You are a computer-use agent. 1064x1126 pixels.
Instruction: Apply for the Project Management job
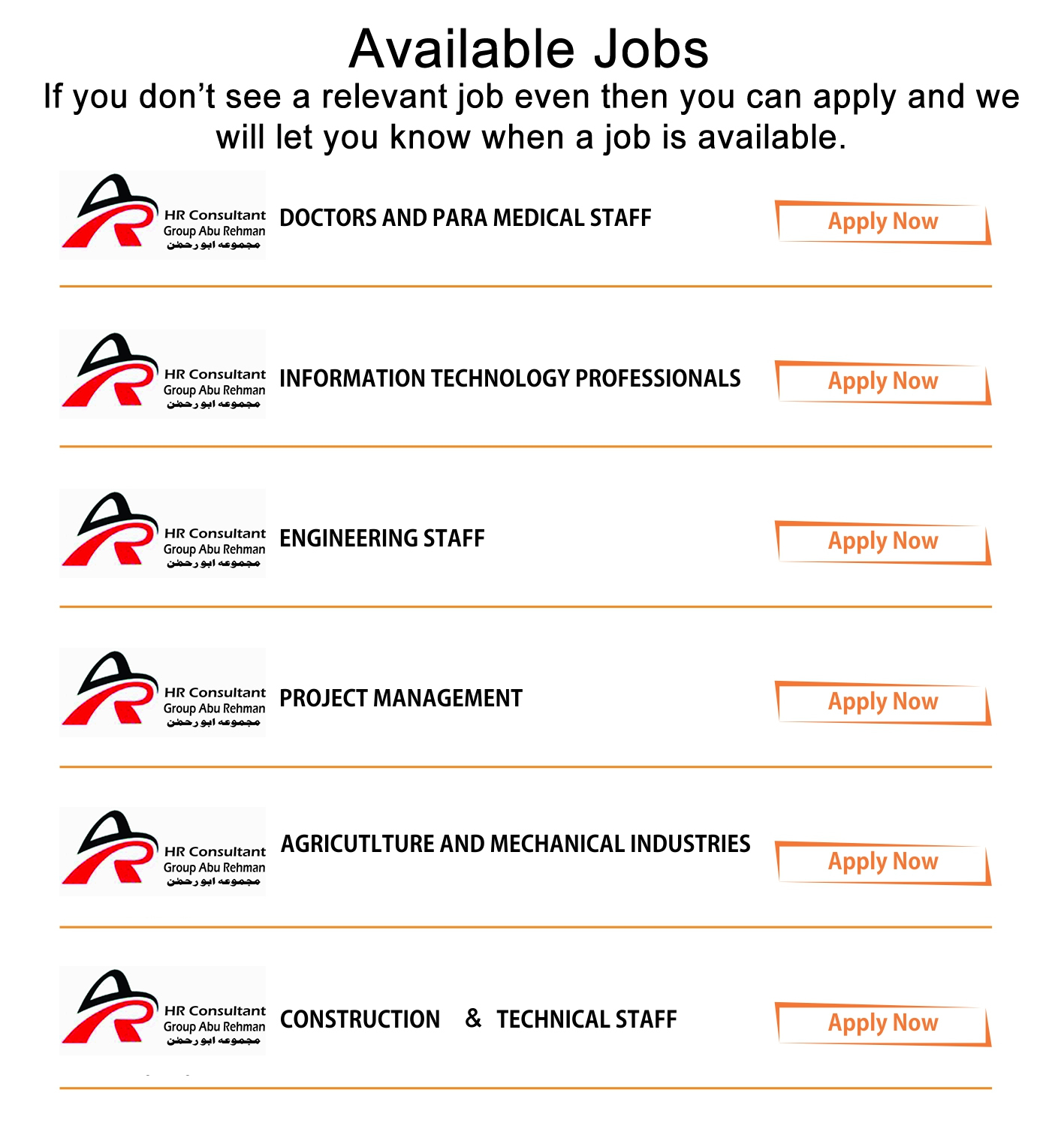coord(882,703)
